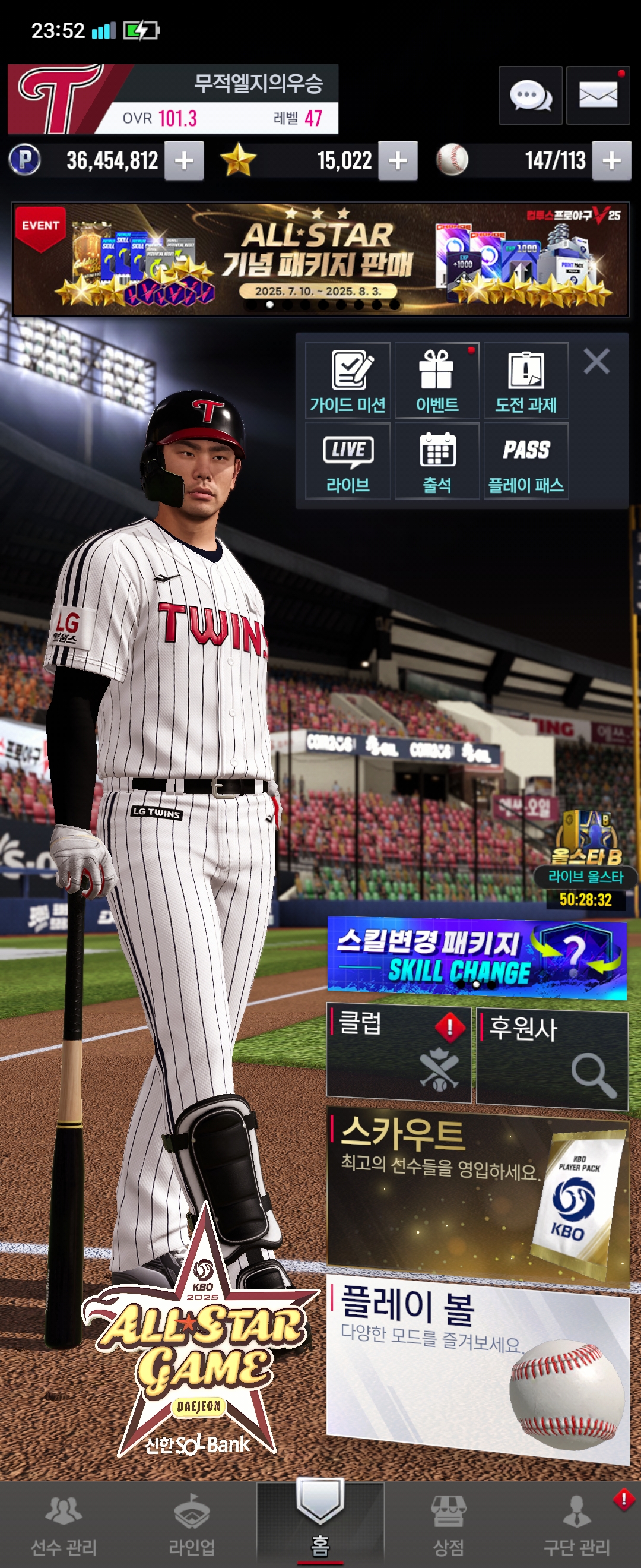Open the 스킬변경 패키지 banner
Viewport: 641px width, 1568px height.
point(476,958)
